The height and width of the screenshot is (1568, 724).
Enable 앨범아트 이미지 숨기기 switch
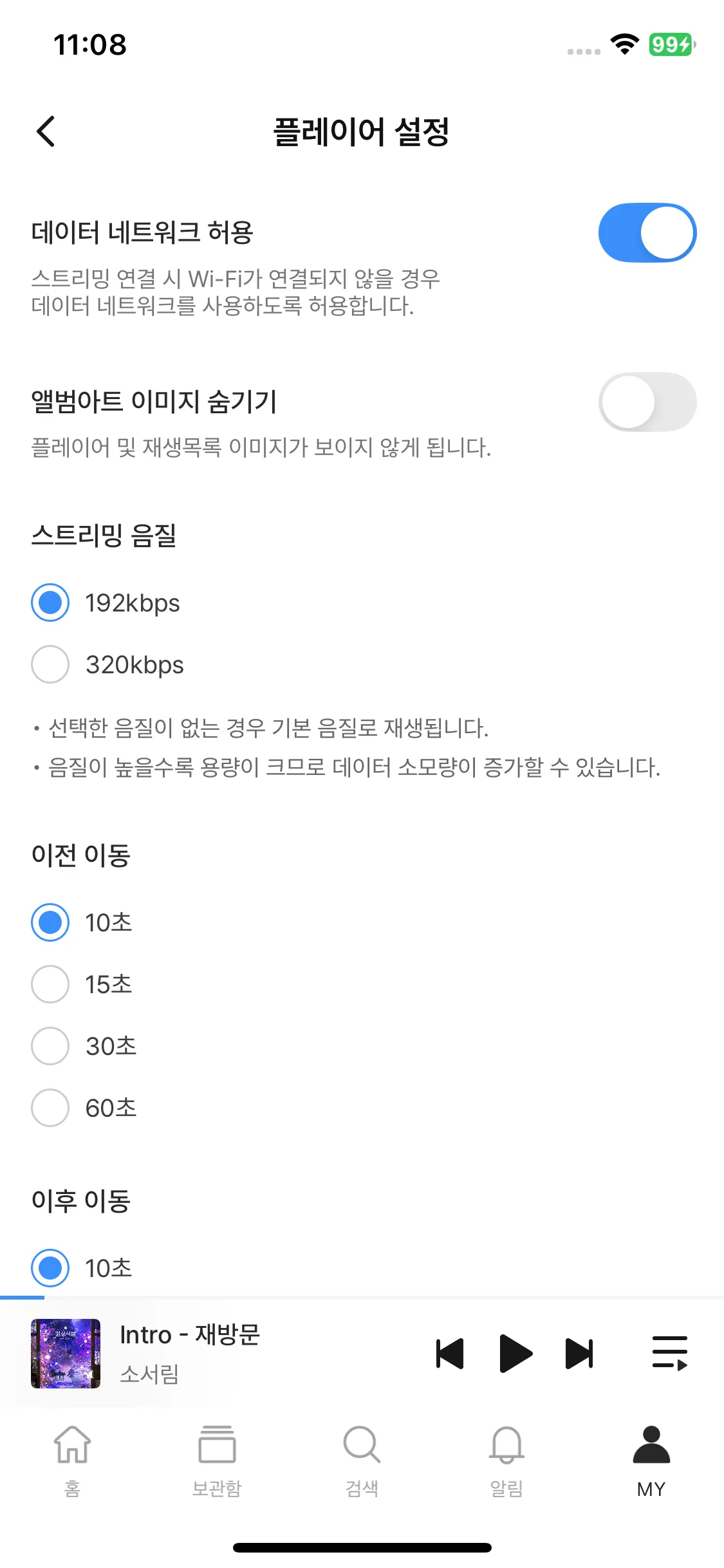(x=647, y=402)
